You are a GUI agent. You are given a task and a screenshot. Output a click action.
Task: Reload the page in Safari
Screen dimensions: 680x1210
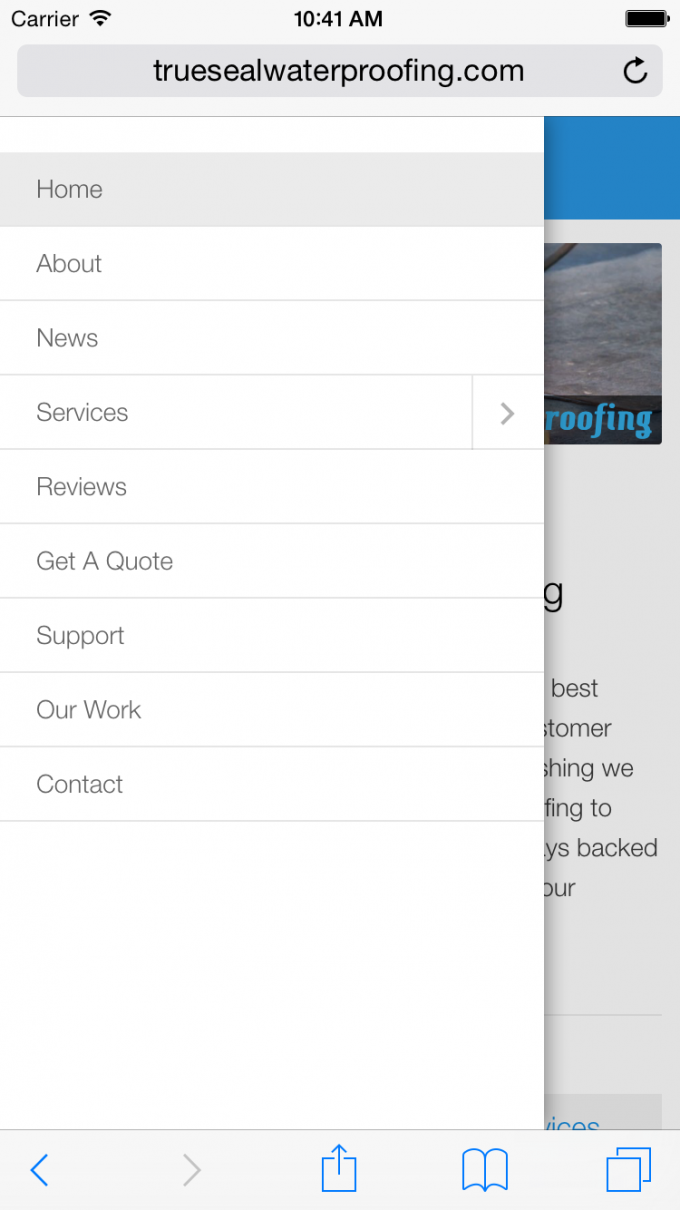pos(635,71)
